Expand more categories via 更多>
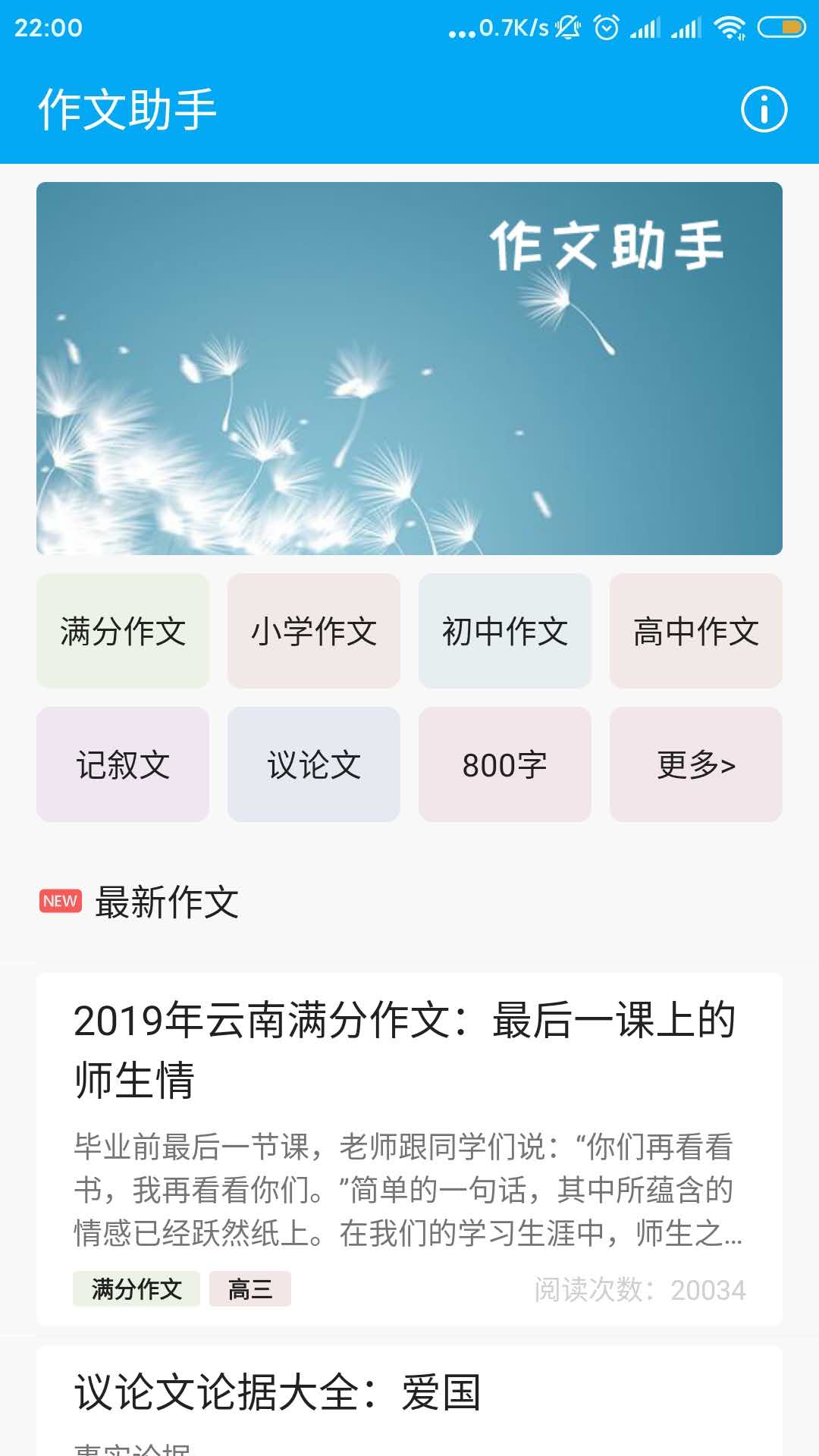Screen dimensions: 819x1456 [696, 764]
